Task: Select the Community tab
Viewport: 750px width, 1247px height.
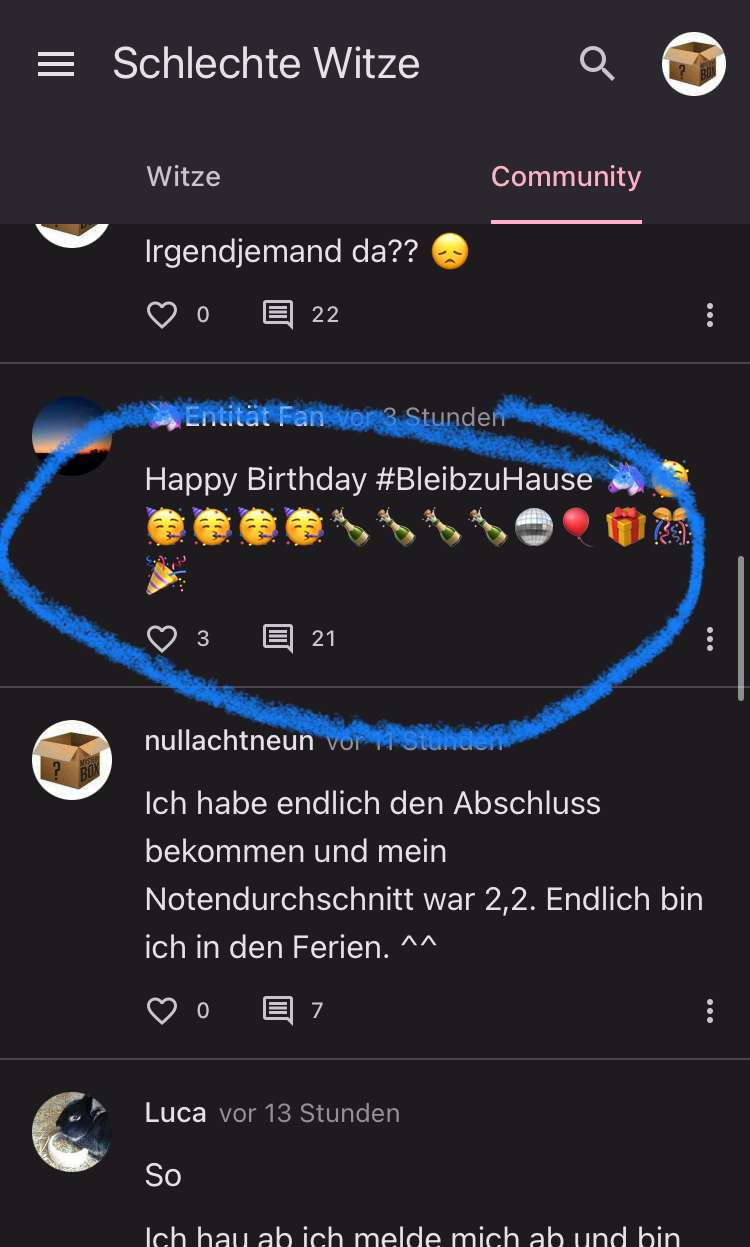Action: pyautogui.click(x=566, y=177)
